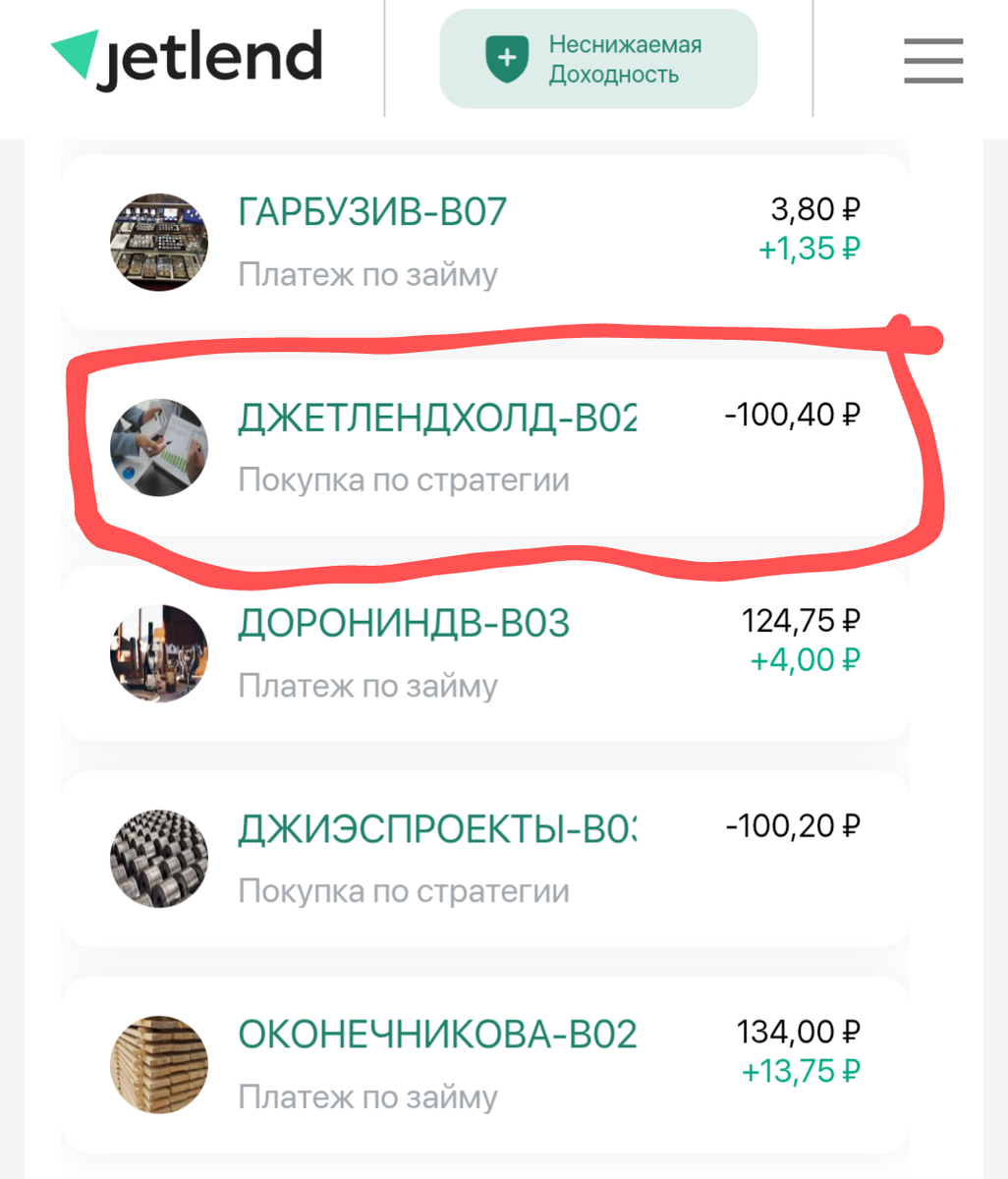This screenshot has width=1008, height=1179.
Task: Select Покупка по стратегии under ДЖИЭСПРОЕКТЫ
Action: click(405, 890)
